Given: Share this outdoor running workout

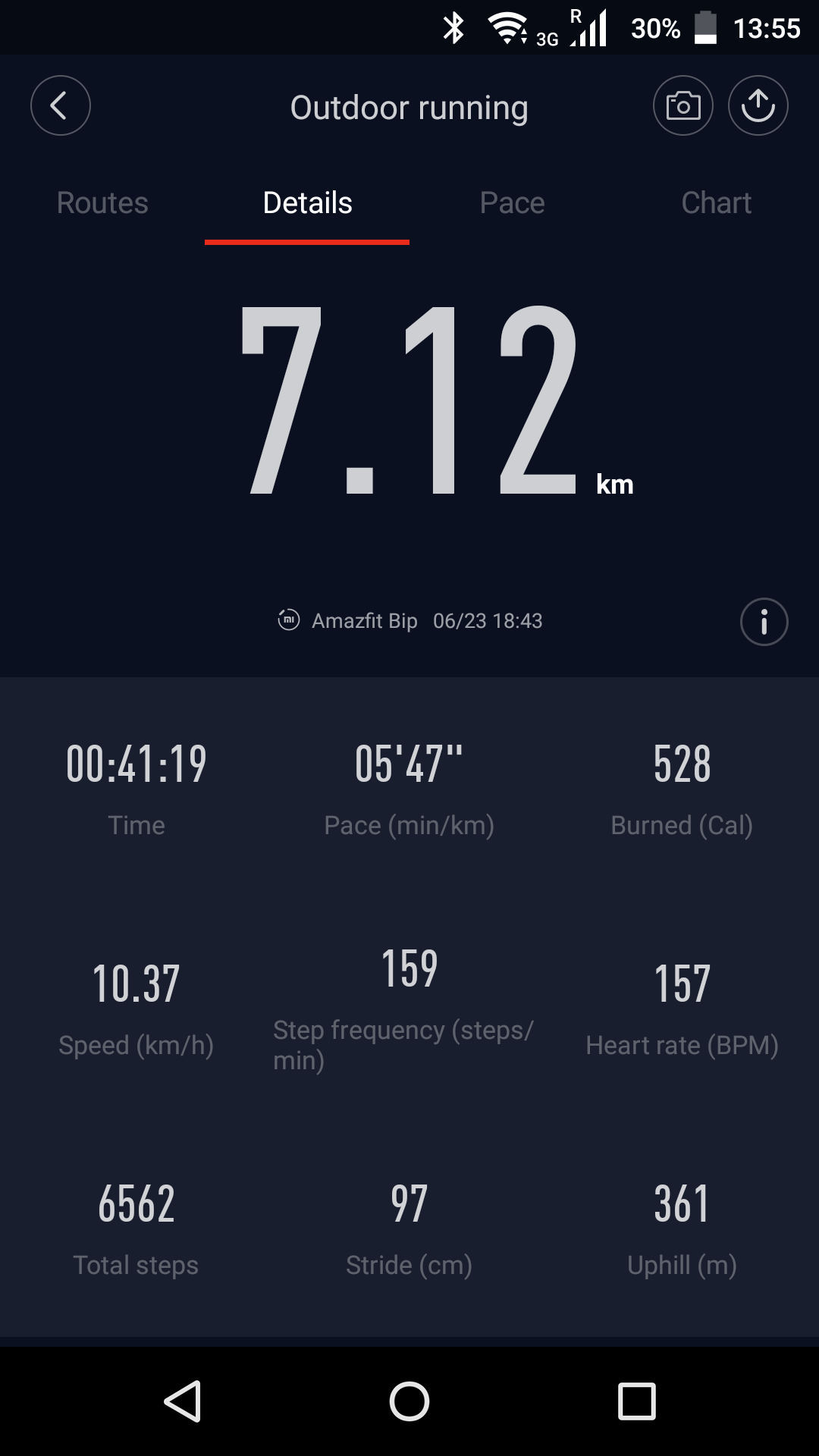Looking at the screenshot, I should (x=758, y=105).
